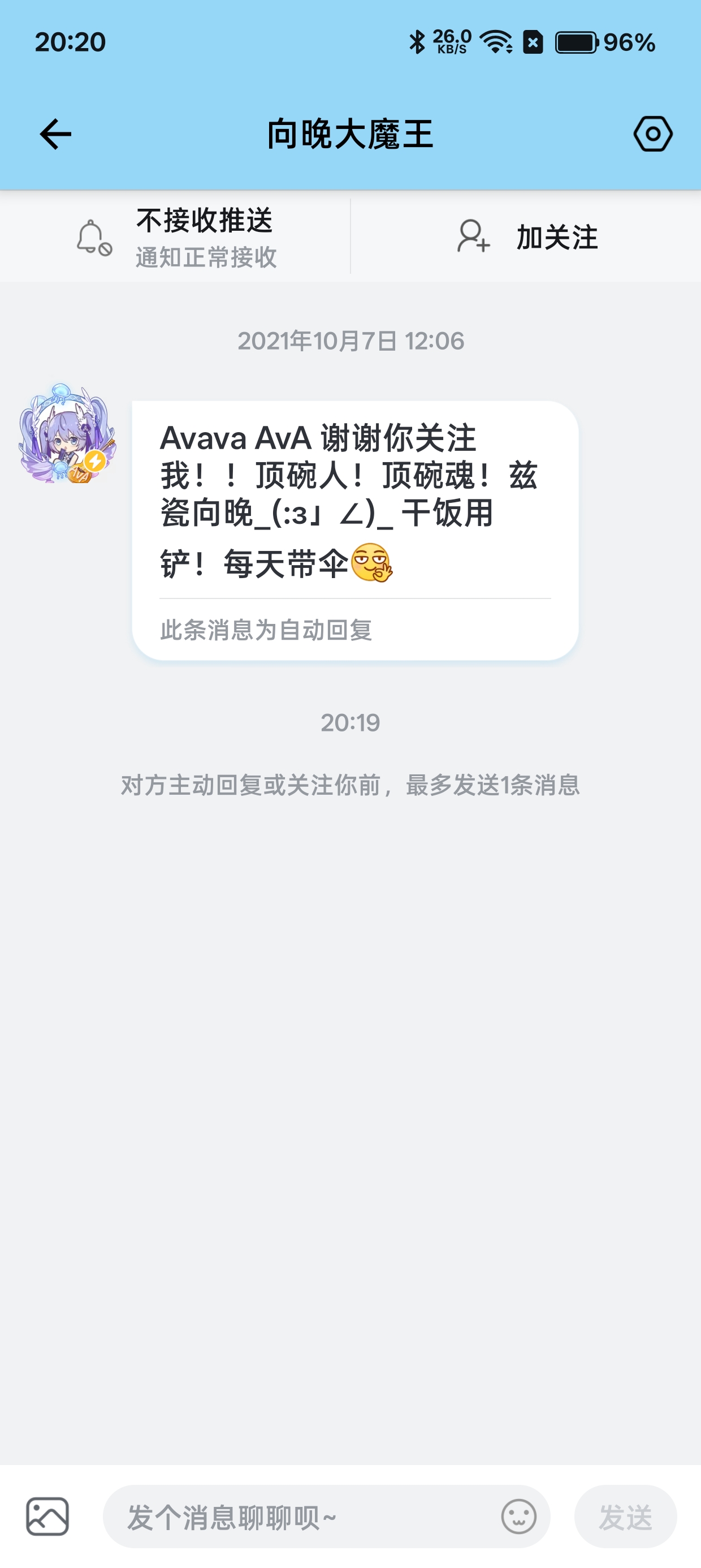Open chat settings hexagon icon
The height and width of the screenshot is (1568, 701).
653,134
